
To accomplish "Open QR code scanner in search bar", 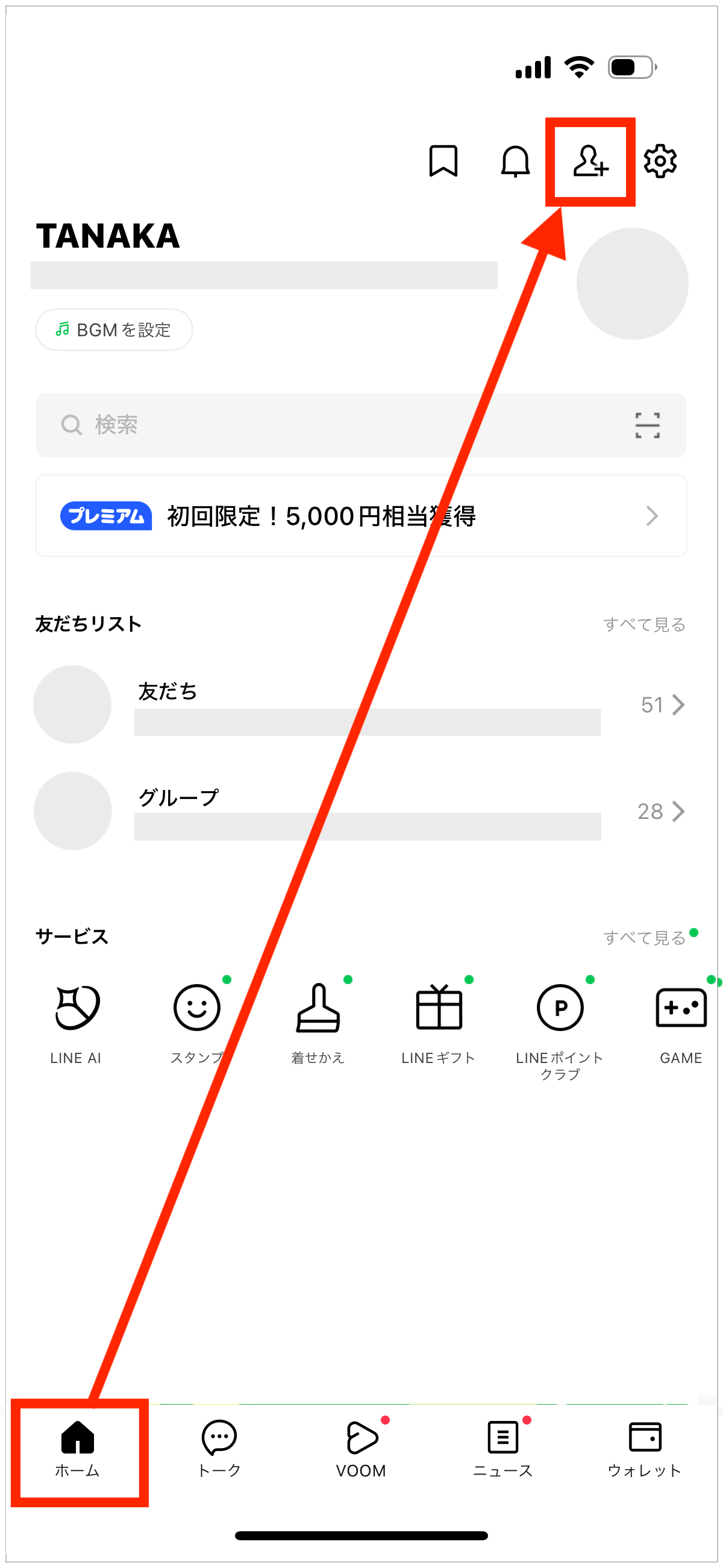I will tap(647, 425).
